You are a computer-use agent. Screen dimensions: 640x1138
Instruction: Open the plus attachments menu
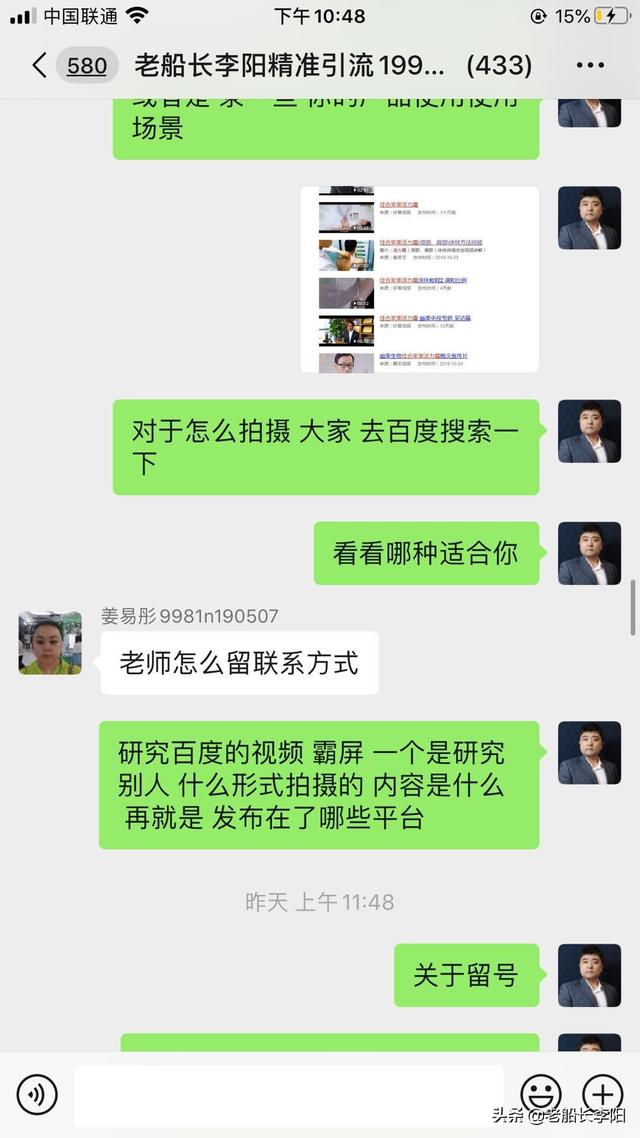603,1094
